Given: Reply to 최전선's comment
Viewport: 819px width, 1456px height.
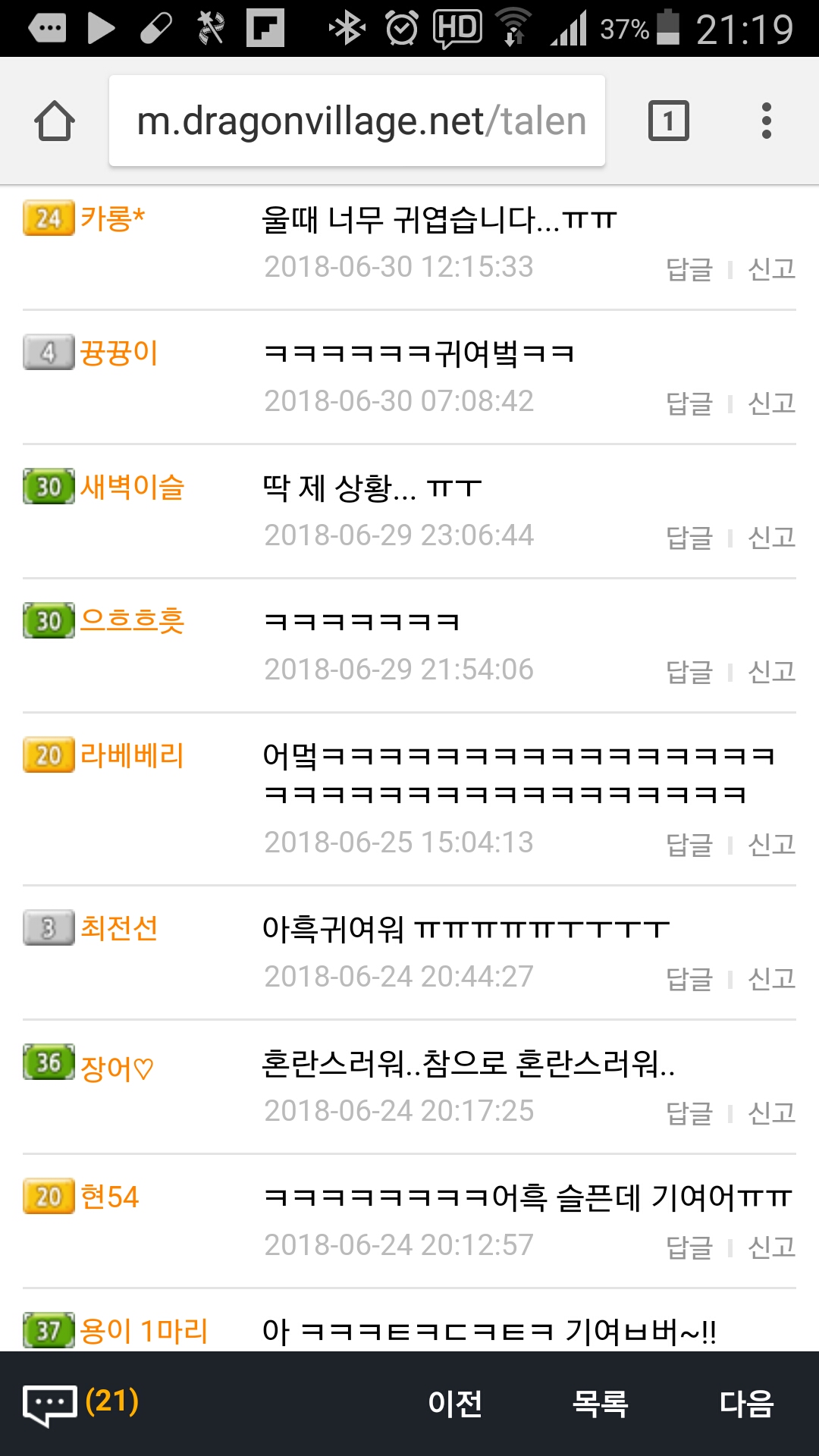Looking at the screenshot, I should point(689,979).
